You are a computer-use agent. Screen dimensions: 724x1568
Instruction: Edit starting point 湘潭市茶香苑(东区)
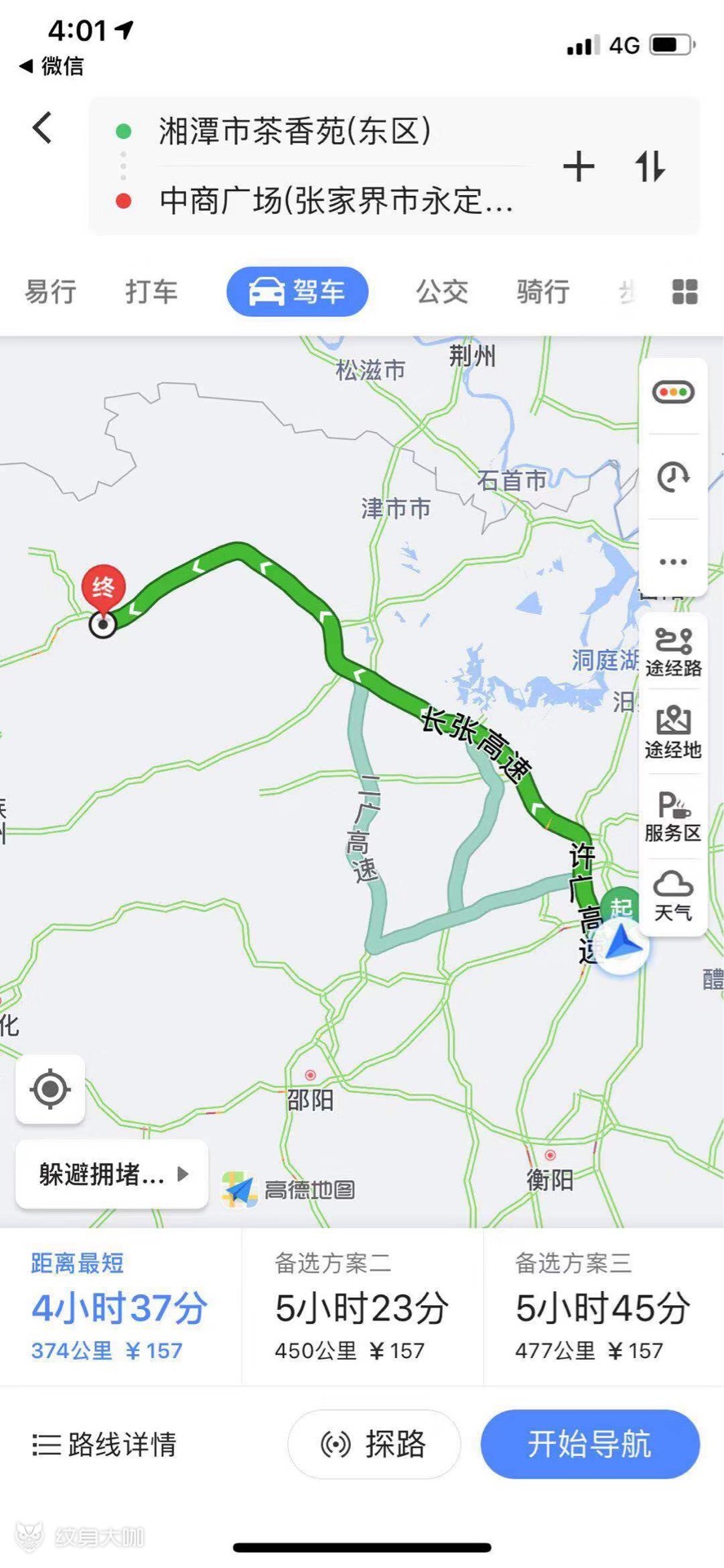pyautogui.click(x=294, y=131)
